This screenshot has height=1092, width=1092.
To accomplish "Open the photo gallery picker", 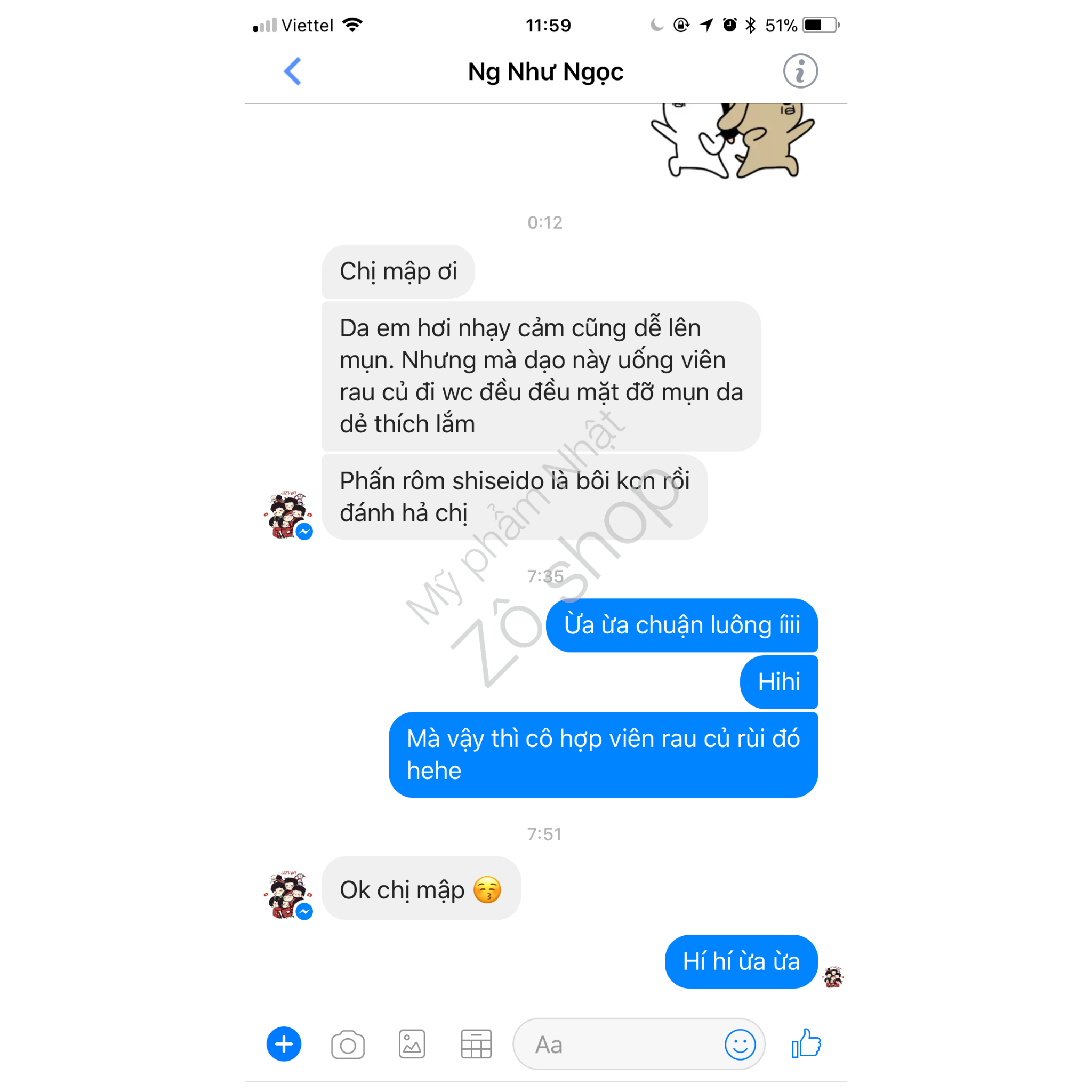I will pyautogui.click(x=412, y=1044).
